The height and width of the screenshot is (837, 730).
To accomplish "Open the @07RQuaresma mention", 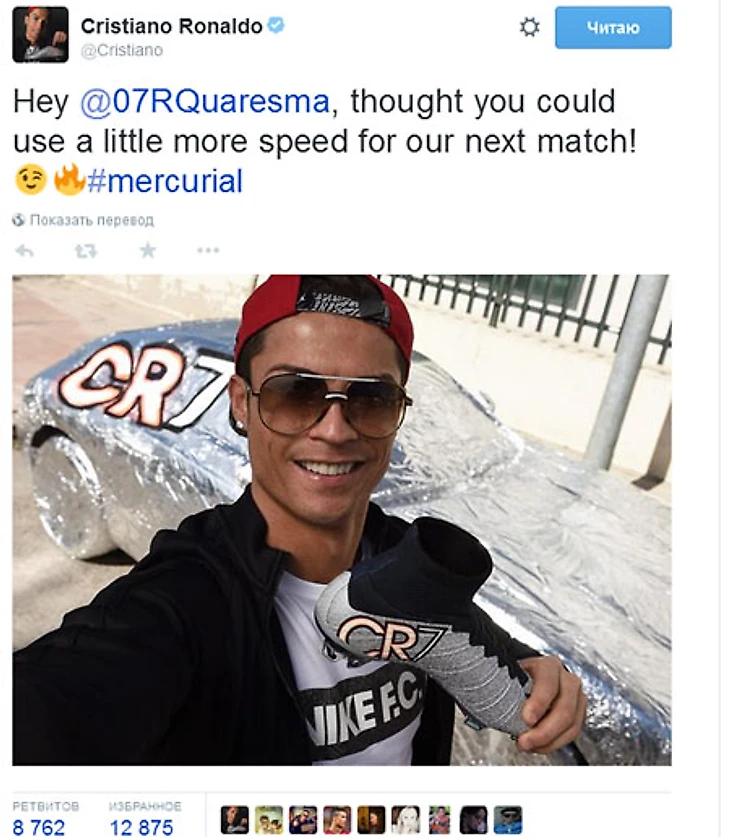I will tap(205, 102).
